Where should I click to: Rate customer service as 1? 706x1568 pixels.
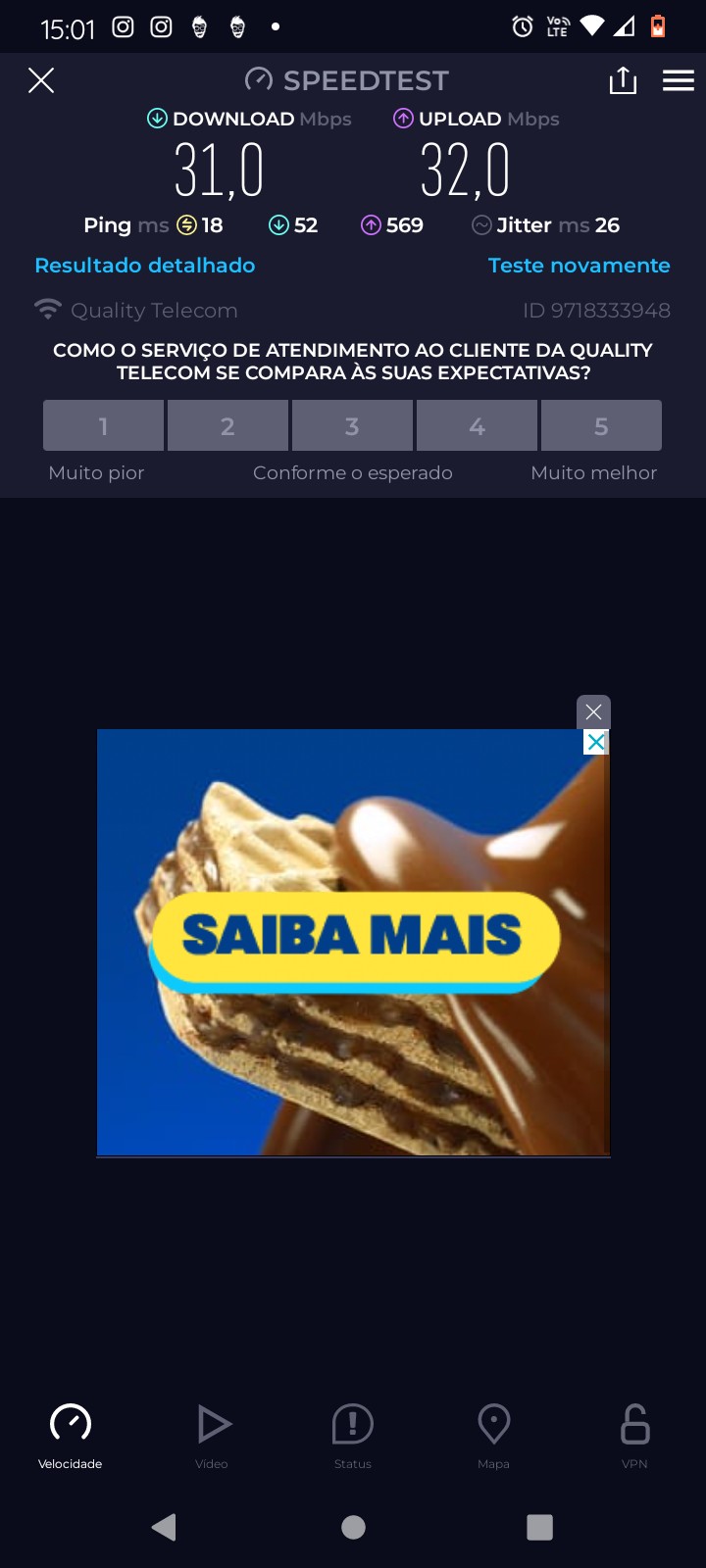103,426
